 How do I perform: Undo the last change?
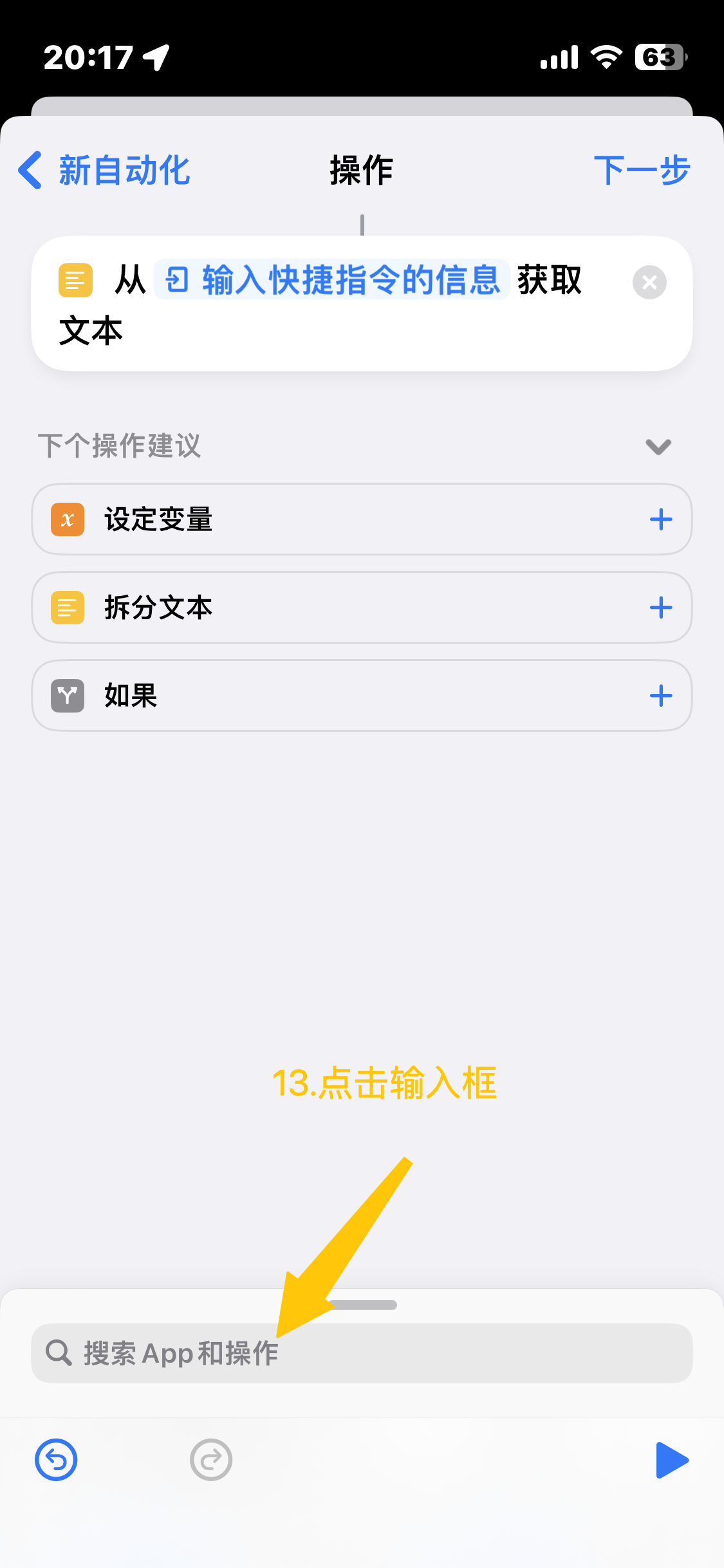click(x=56, y=1460)
